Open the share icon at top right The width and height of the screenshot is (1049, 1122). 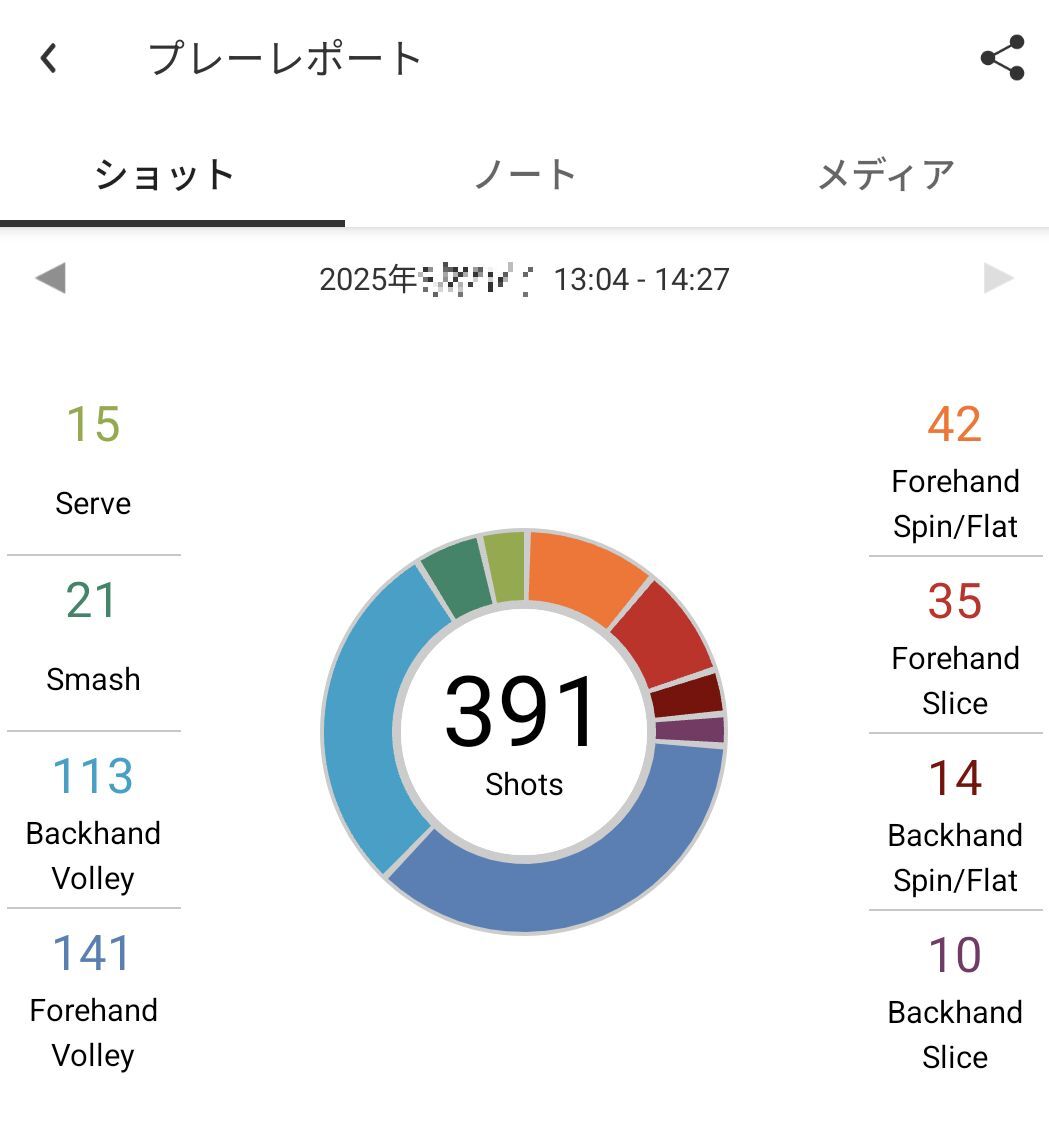1003,57
